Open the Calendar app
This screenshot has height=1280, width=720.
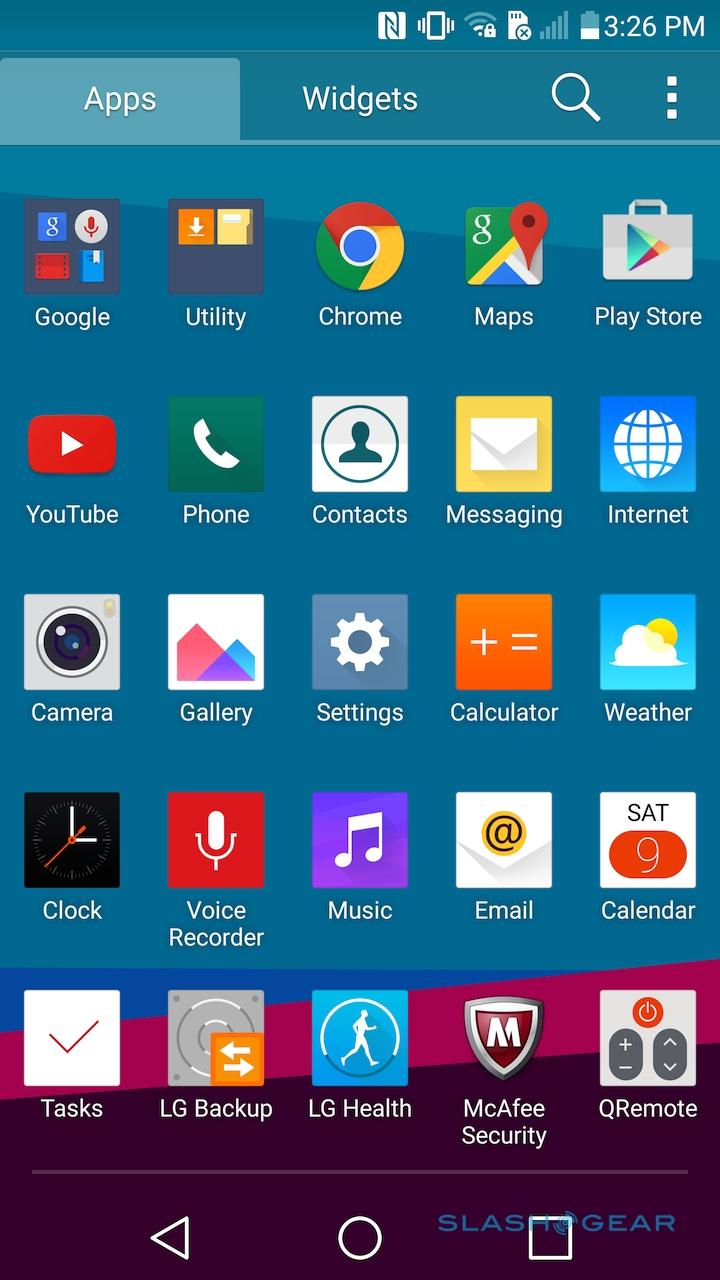click(x=648, y=840)
